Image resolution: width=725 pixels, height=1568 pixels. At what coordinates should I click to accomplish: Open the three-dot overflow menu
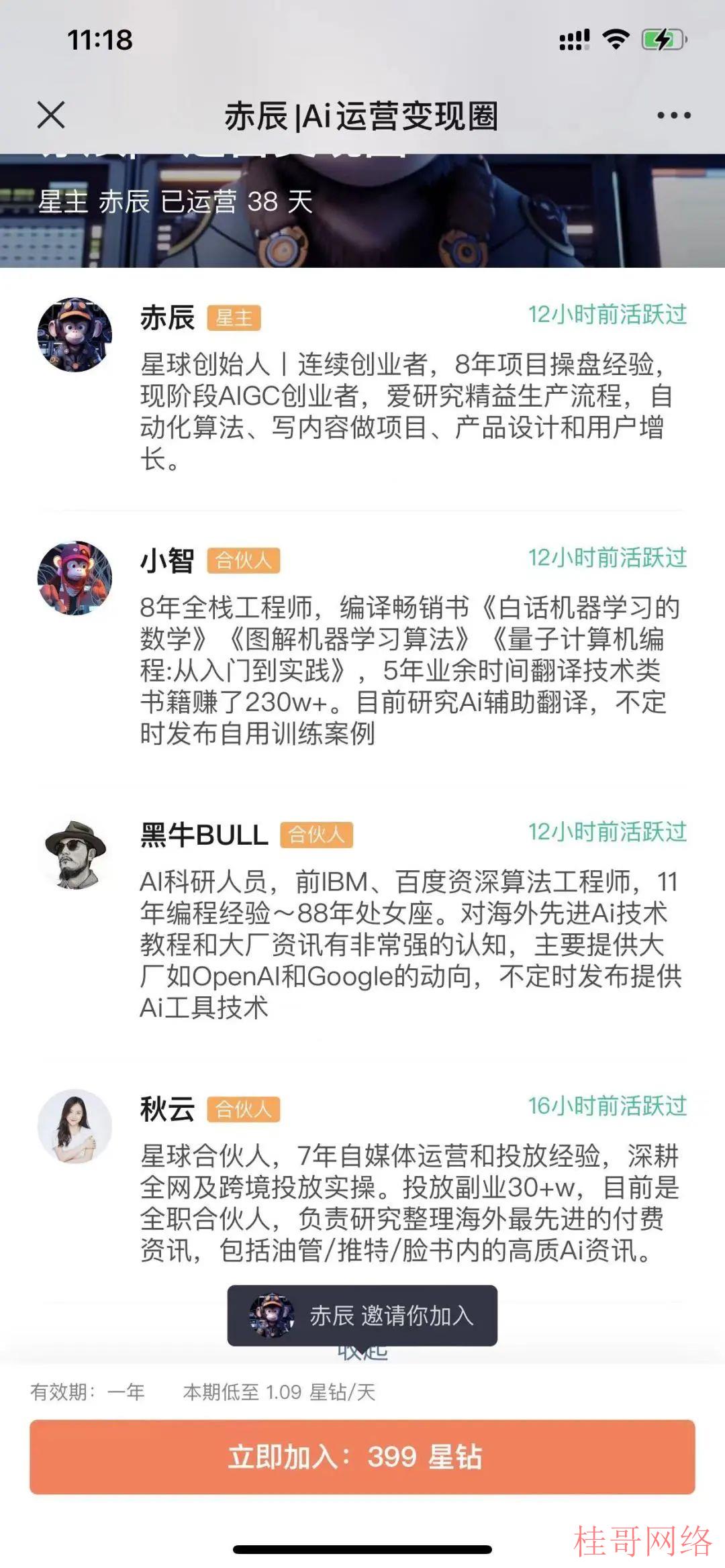point(673,115)
